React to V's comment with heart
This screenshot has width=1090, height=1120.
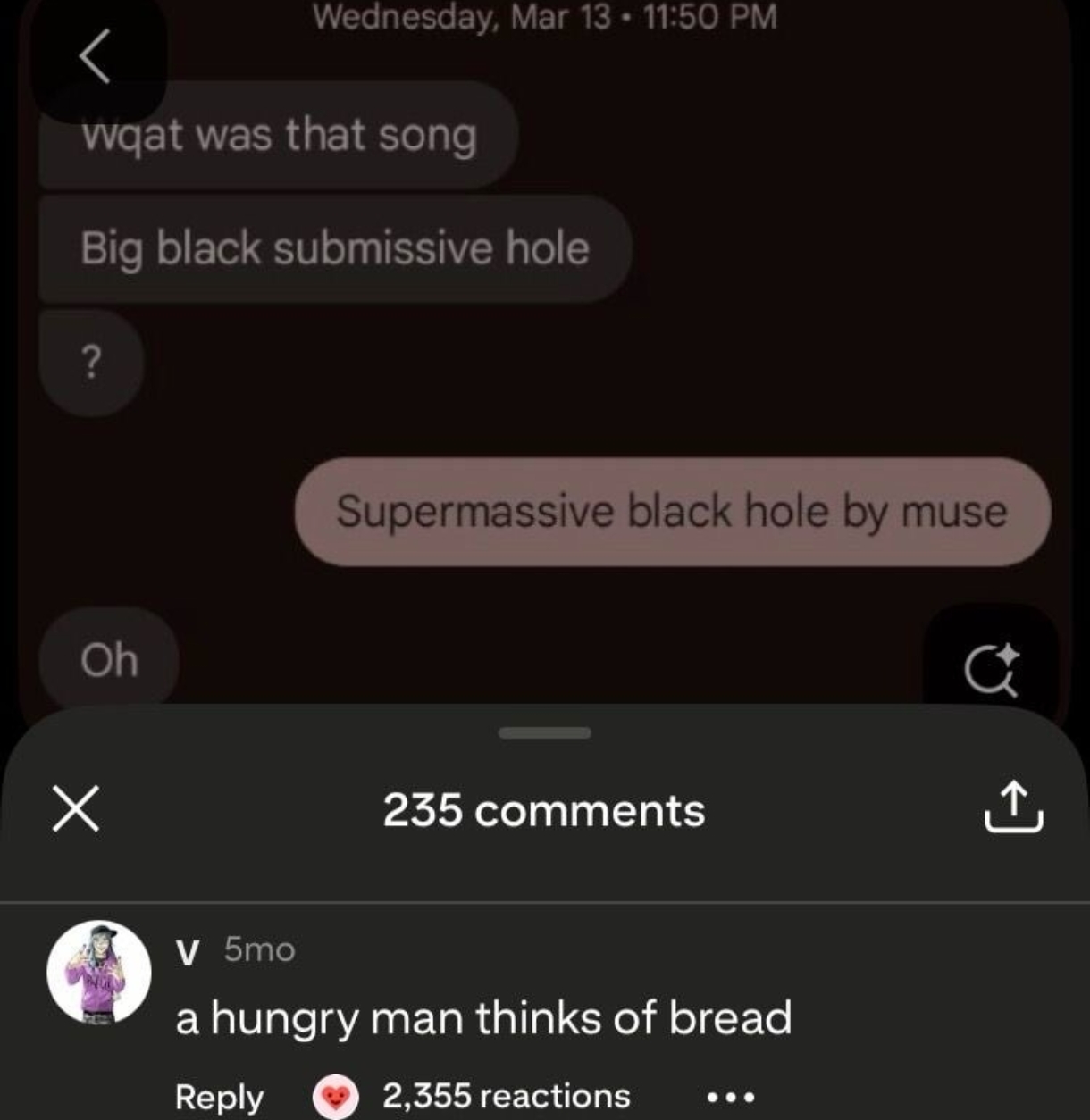coord(335,1098)
